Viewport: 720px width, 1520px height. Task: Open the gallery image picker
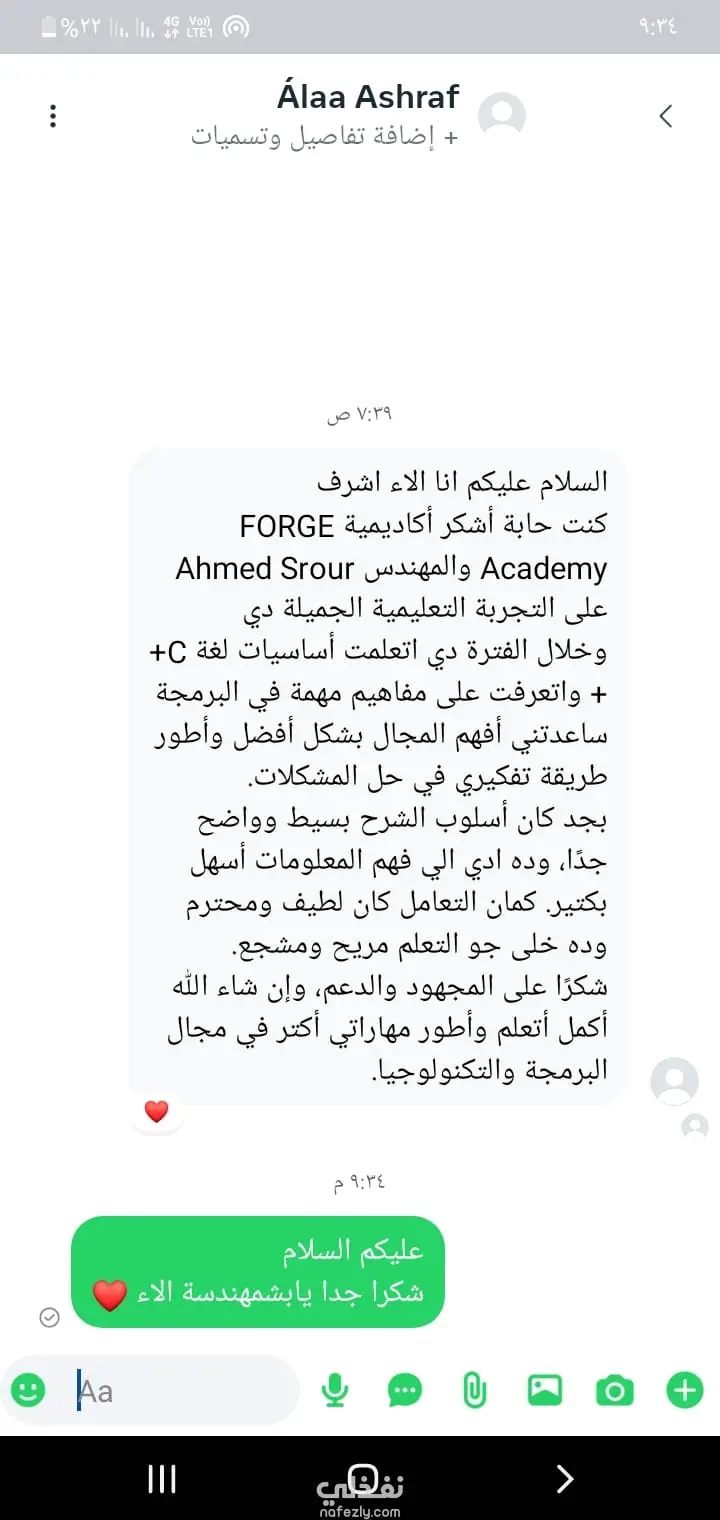coord(545,1390)
